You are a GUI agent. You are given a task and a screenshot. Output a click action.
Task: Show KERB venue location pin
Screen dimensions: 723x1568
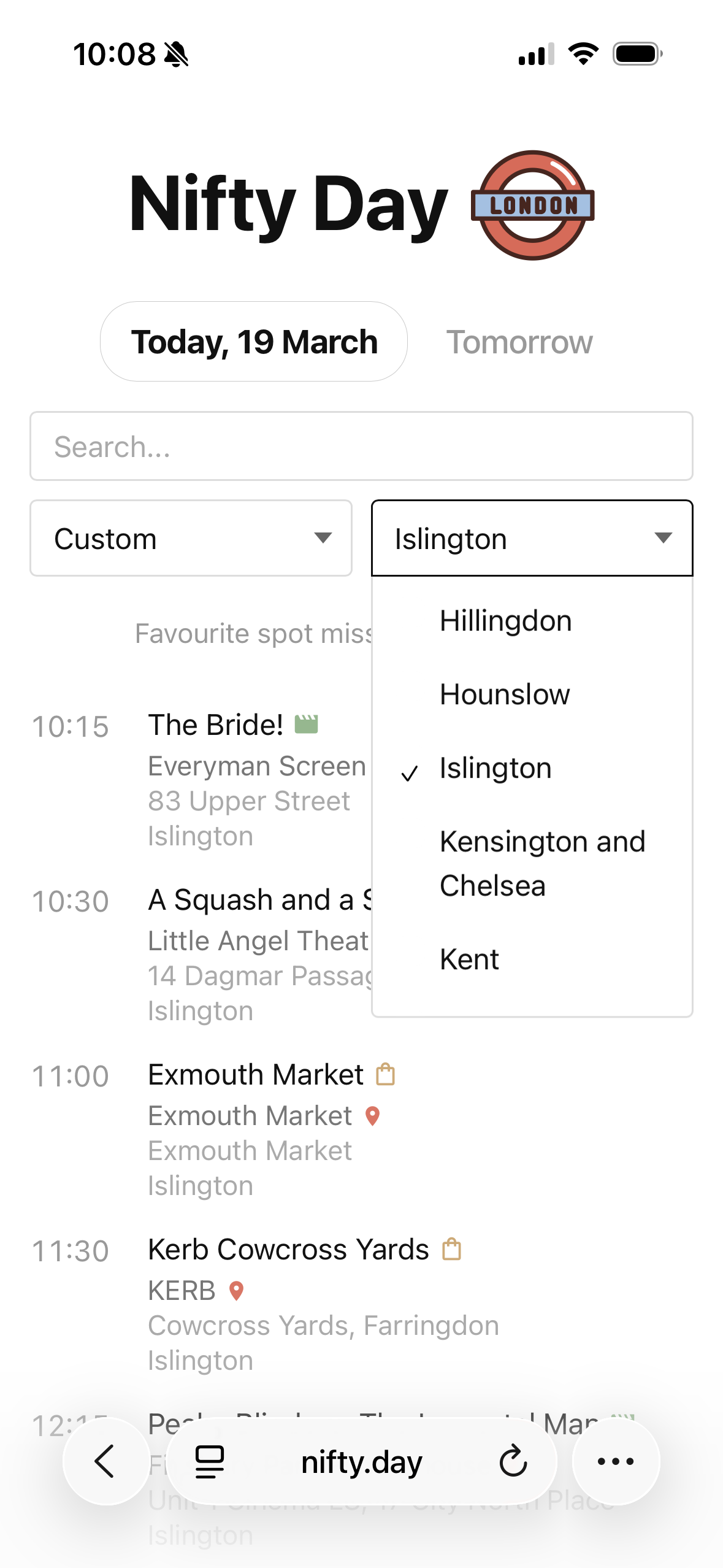[236, 1291]
